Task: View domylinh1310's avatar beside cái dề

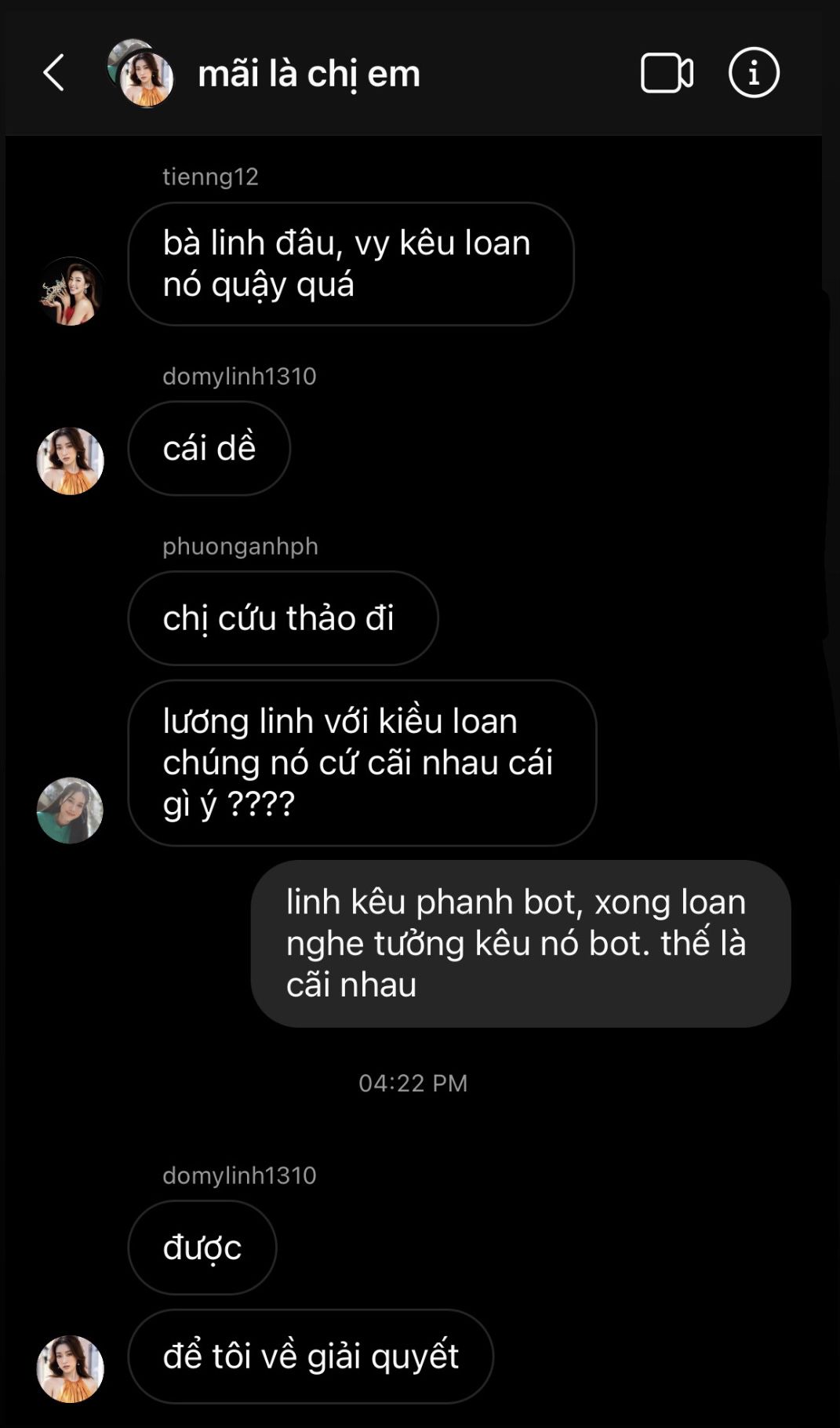Action: pos(71,461)
